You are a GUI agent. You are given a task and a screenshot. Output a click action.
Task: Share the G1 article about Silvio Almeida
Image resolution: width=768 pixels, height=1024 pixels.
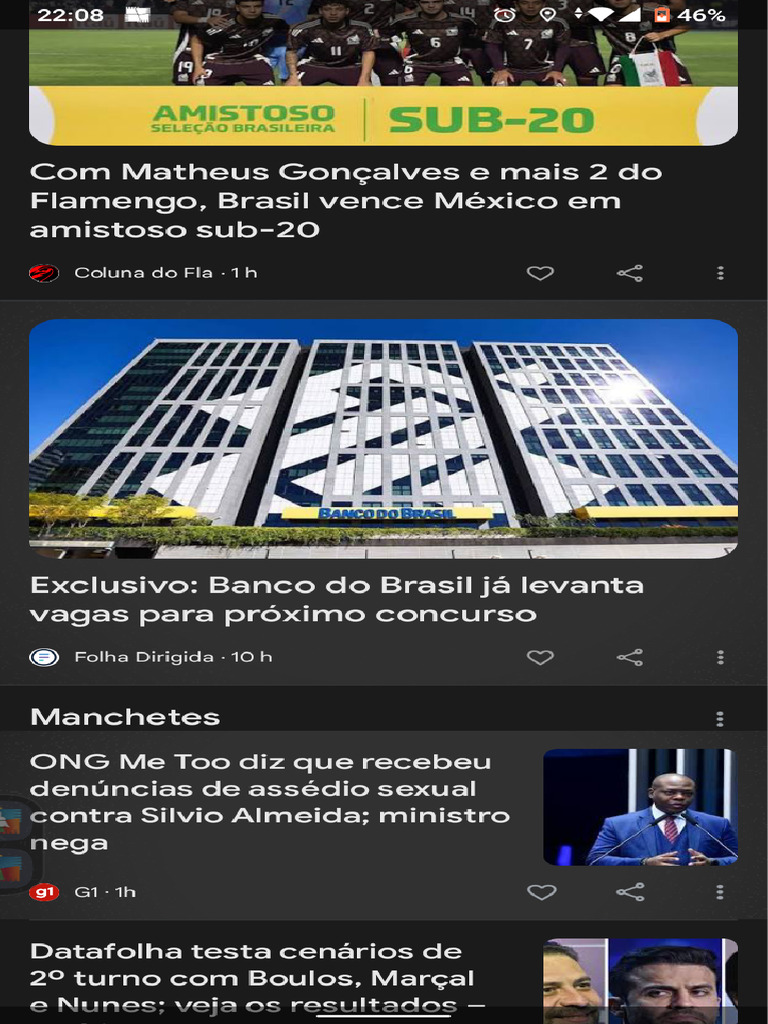(630, 892)
